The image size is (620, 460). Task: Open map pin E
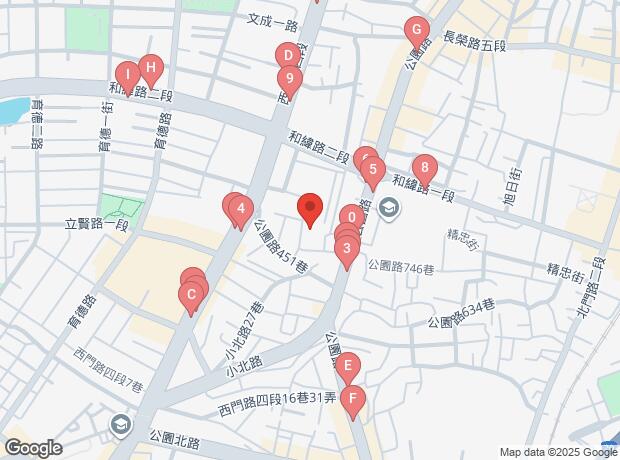pos(347,367)
